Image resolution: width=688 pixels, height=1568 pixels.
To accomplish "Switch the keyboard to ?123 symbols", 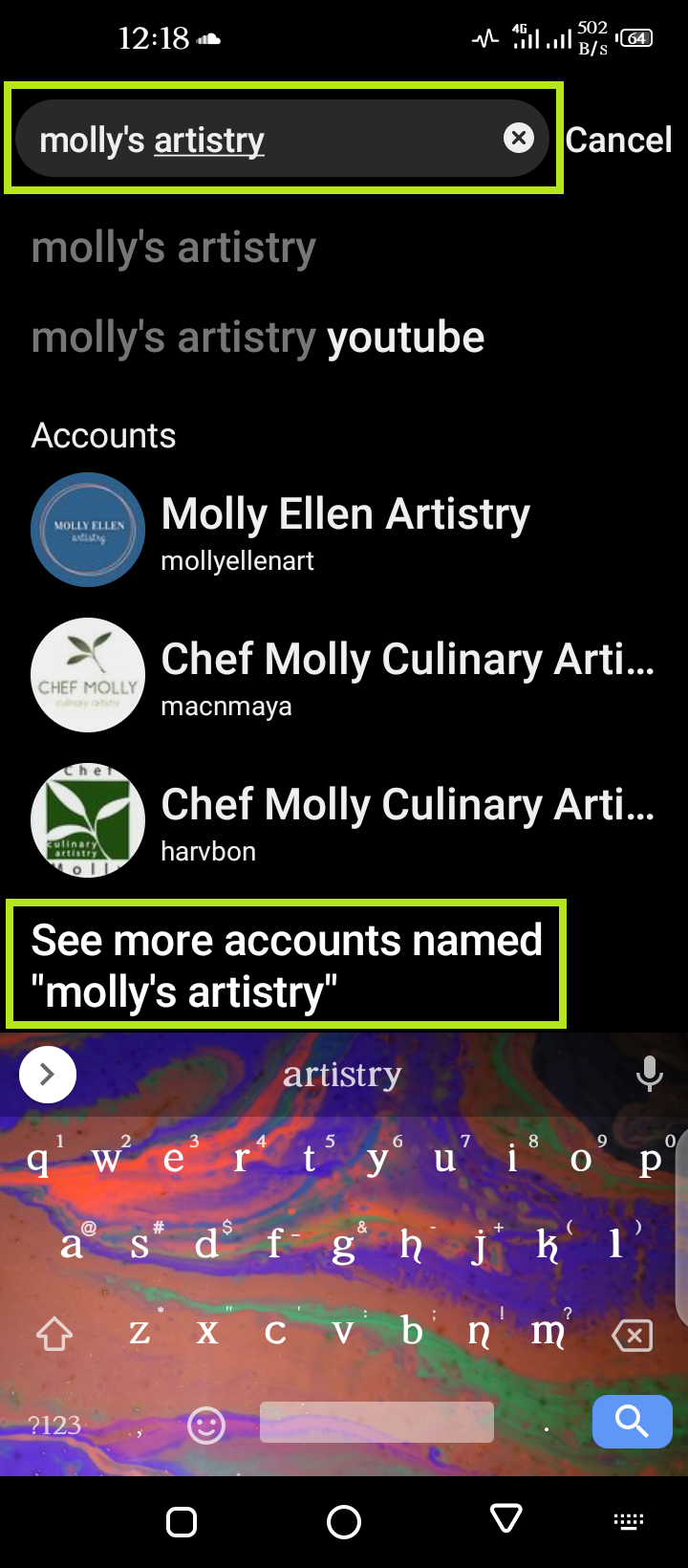I will tap(54, 1426).
